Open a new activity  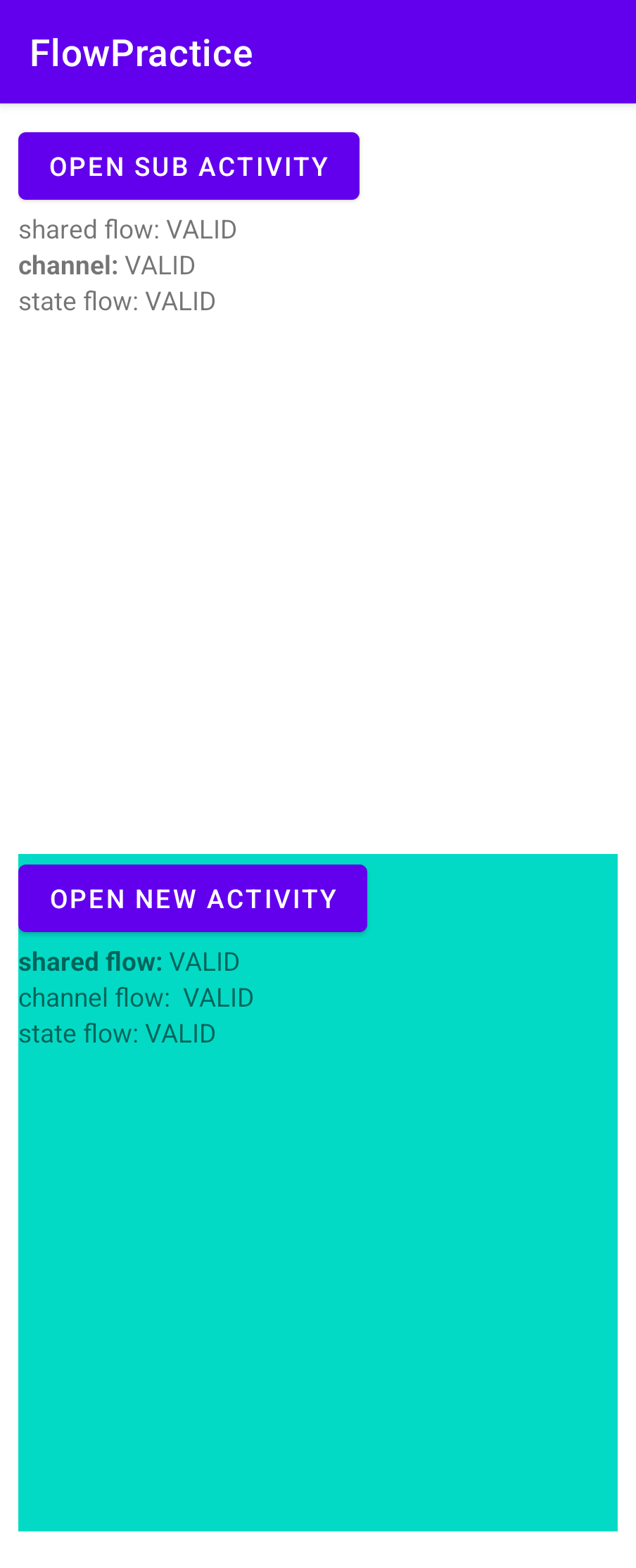(x=193, y=898)
